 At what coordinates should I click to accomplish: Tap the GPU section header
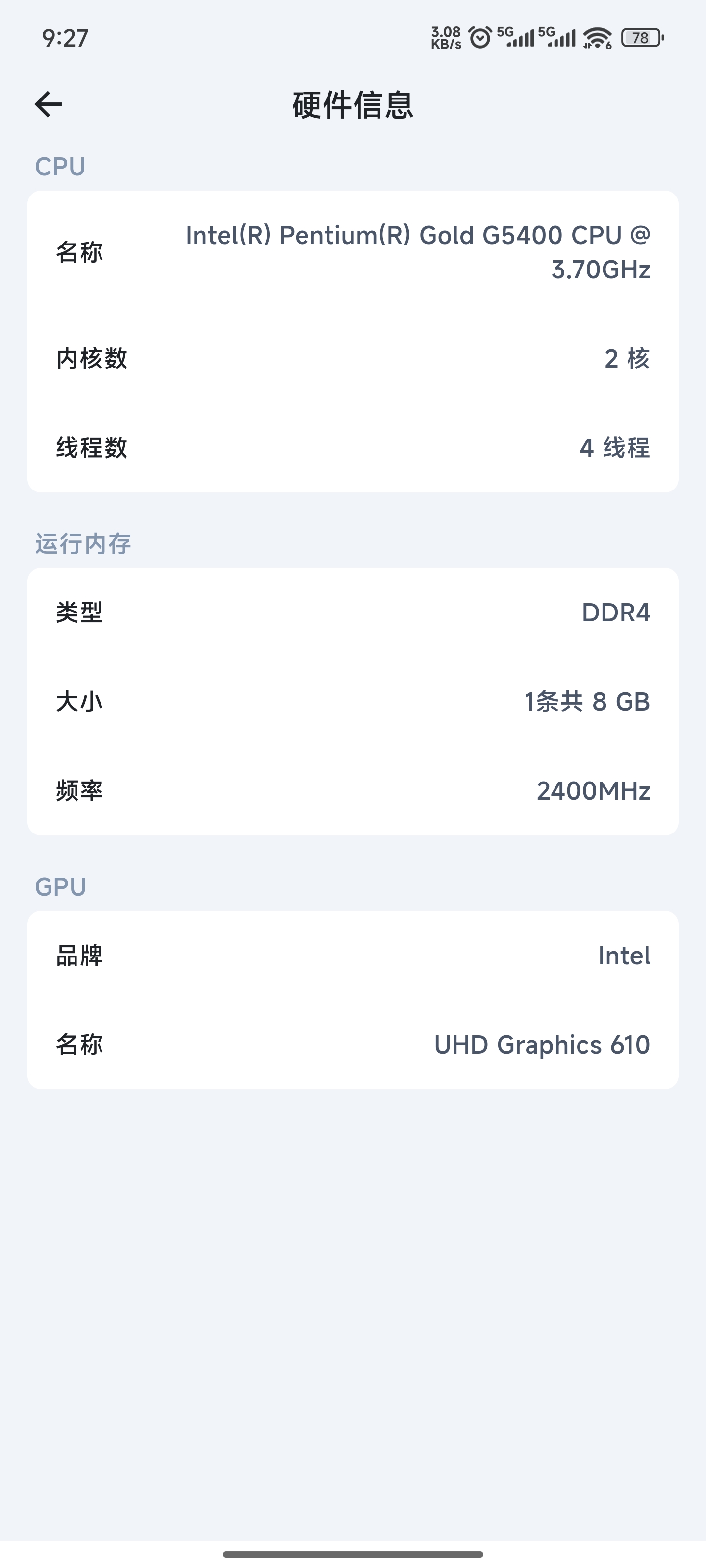click(x=60, y=887)
